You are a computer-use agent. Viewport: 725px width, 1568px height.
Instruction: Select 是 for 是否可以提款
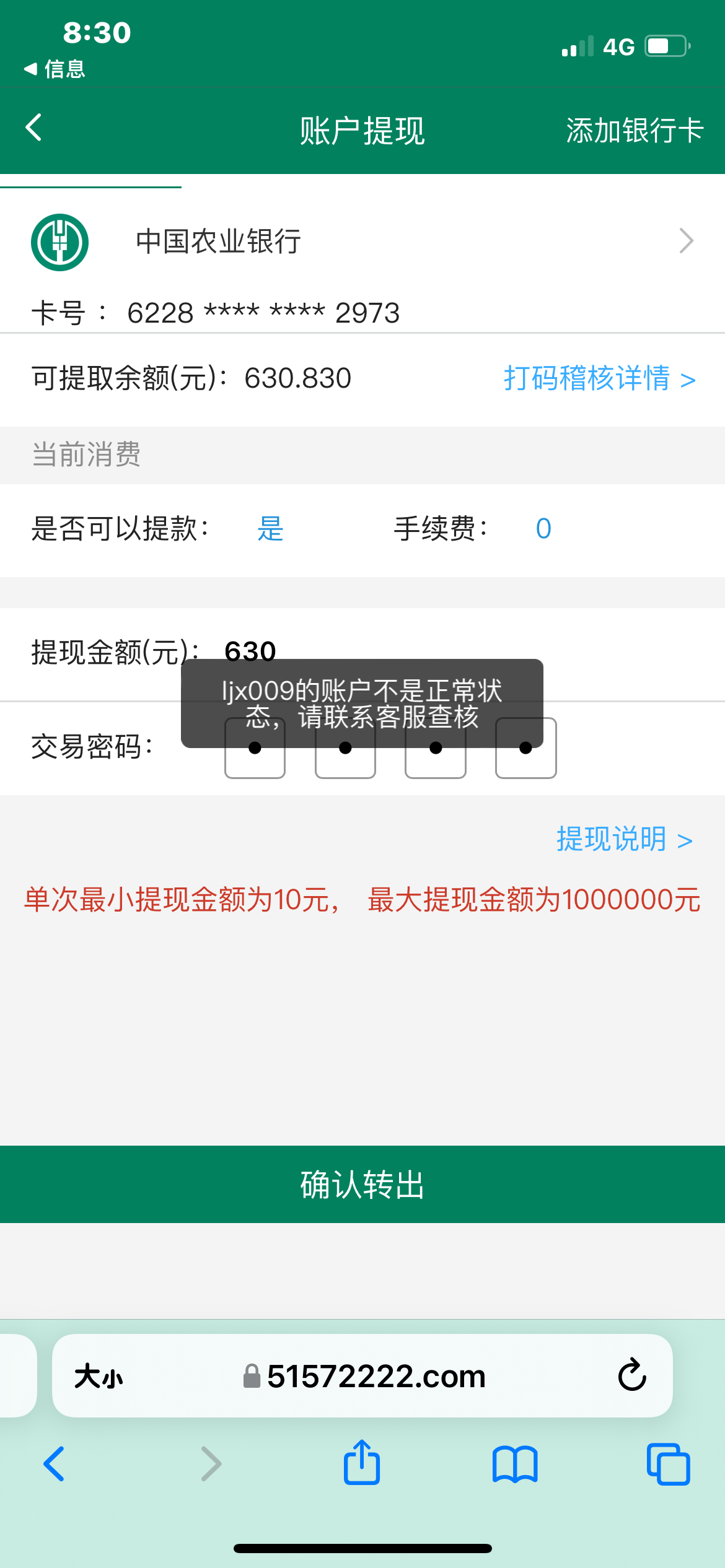(x=270, y=529)
